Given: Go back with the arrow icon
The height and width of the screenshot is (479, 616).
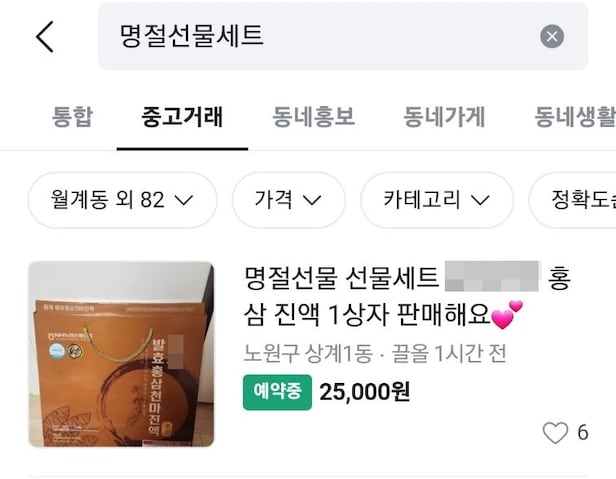Looking at the screenshot, I should coord(44,37).
